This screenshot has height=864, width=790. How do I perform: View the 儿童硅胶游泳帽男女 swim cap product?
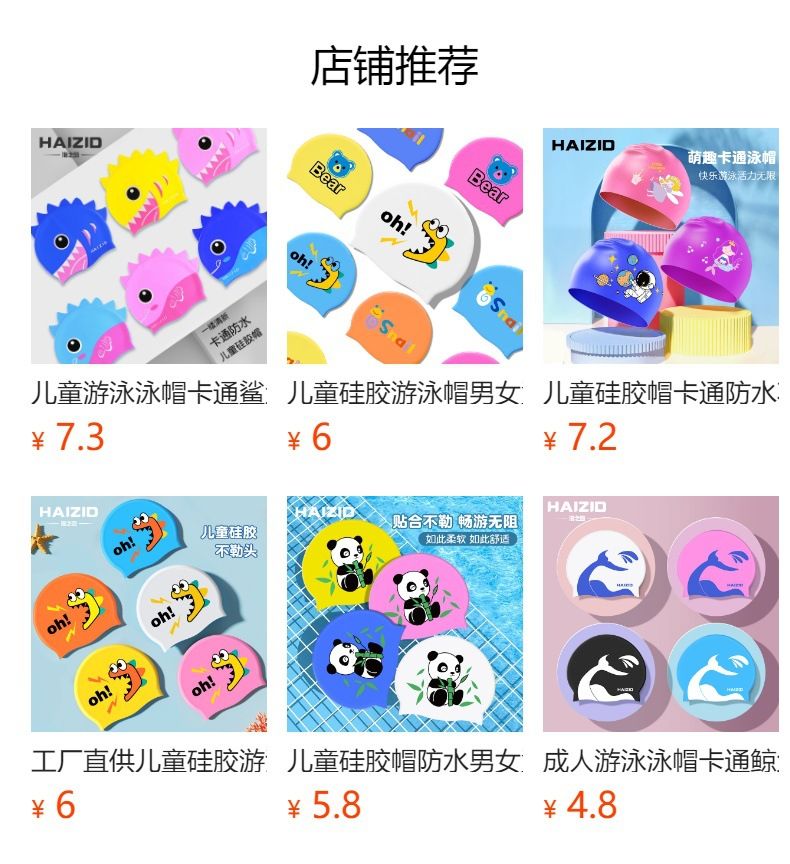404,246
